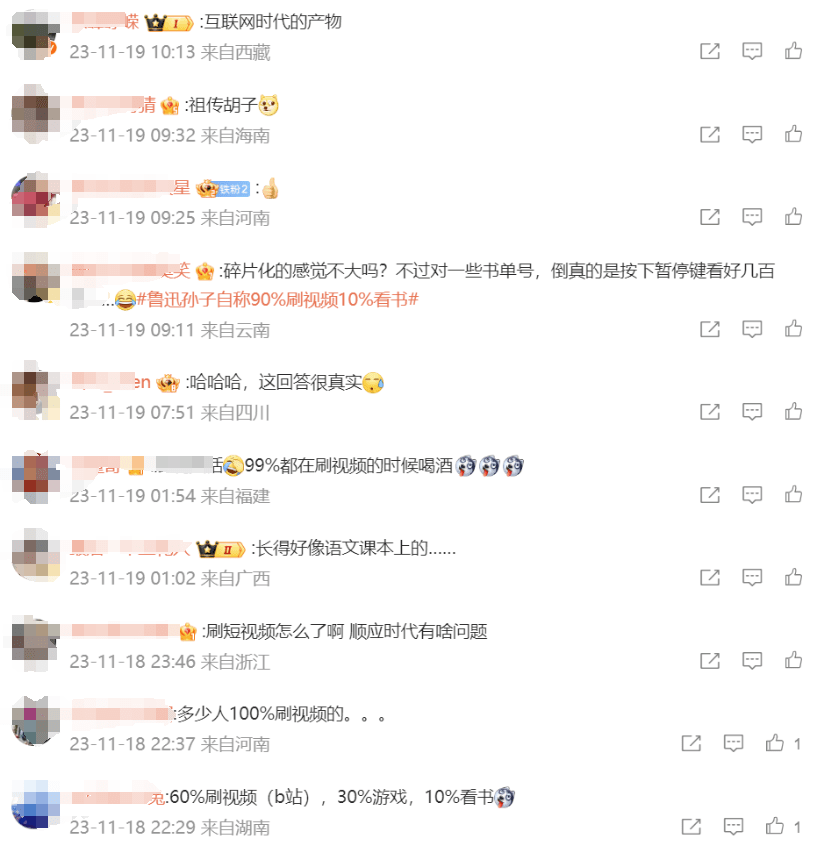Open hashtag 鲁迅孙子自称90%刷视频10%看书
Image resolution: width=829 pixels, height=856 pixels.
click(277, 299)
